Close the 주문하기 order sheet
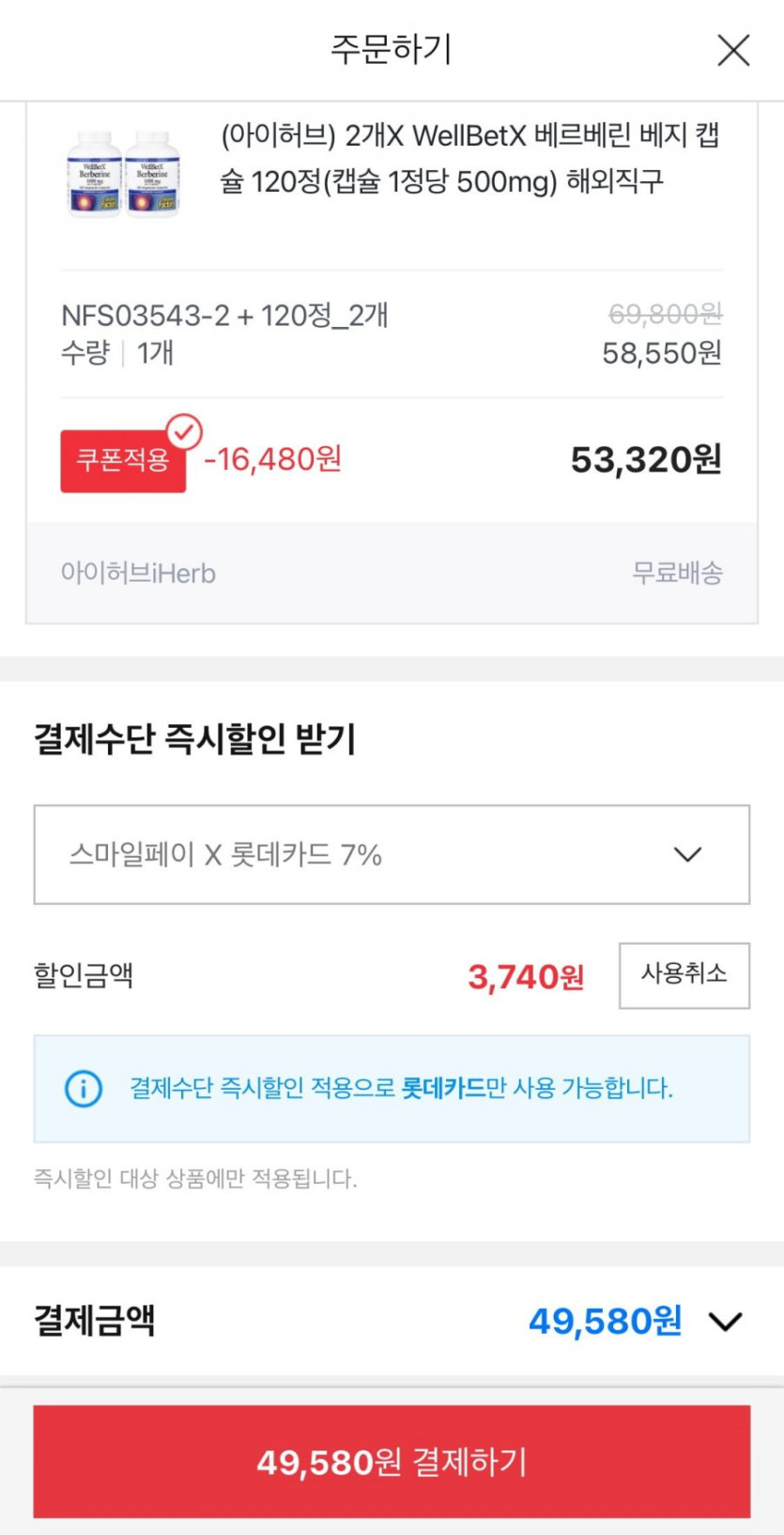Screen dimensions: 784x1535 pos(733,50)
